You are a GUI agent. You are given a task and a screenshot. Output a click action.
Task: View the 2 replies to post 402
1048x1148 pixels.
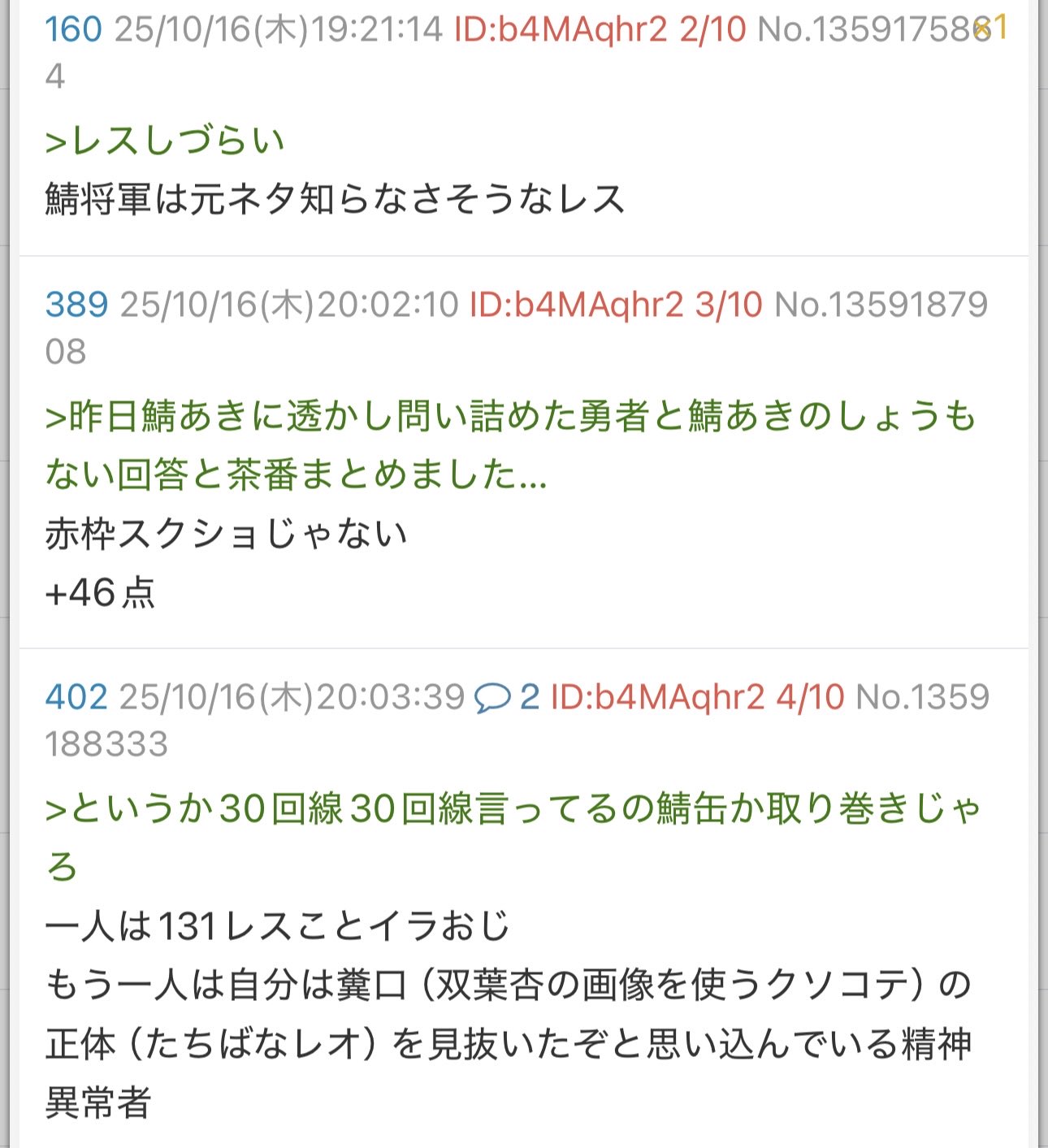pos(507,697)
